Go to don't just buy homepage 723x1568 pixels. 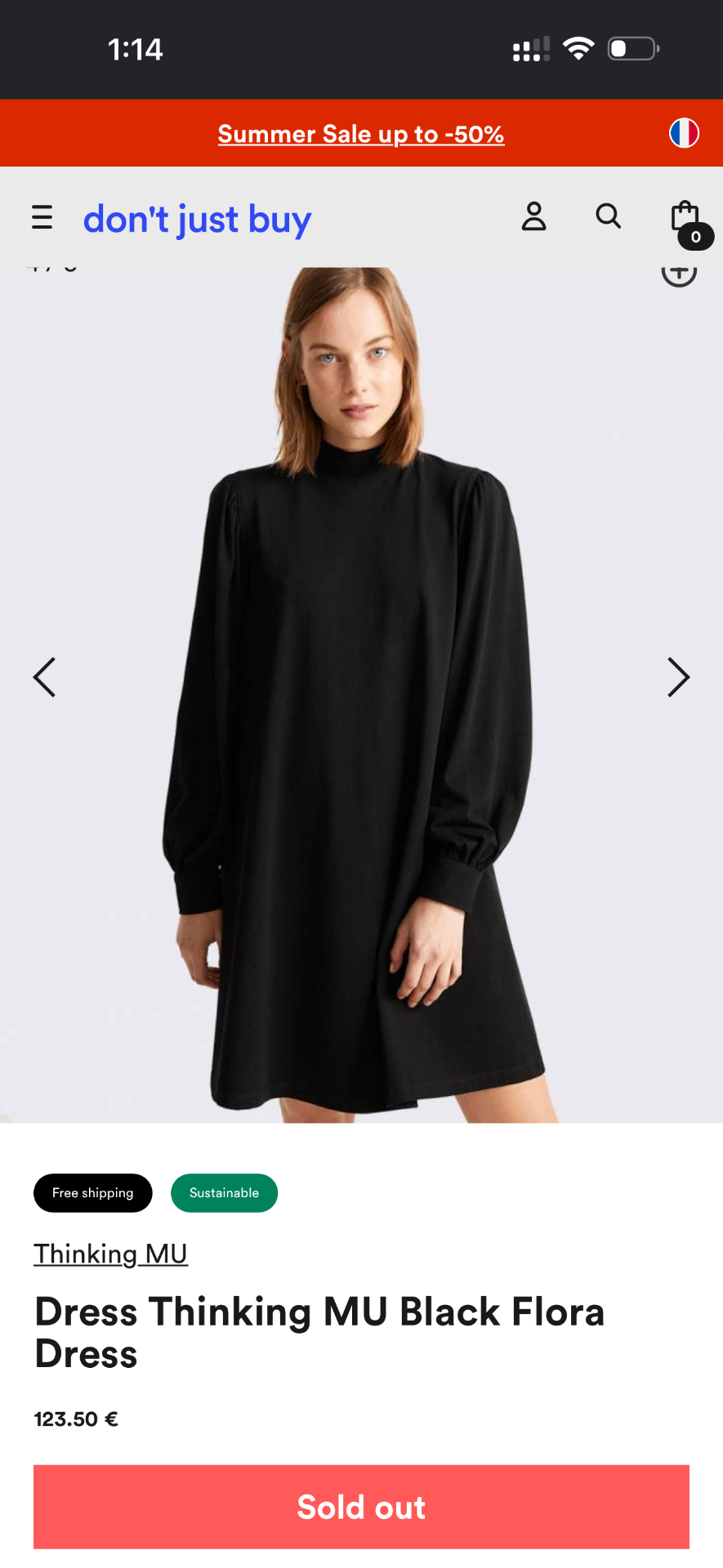tap(198, 219)
